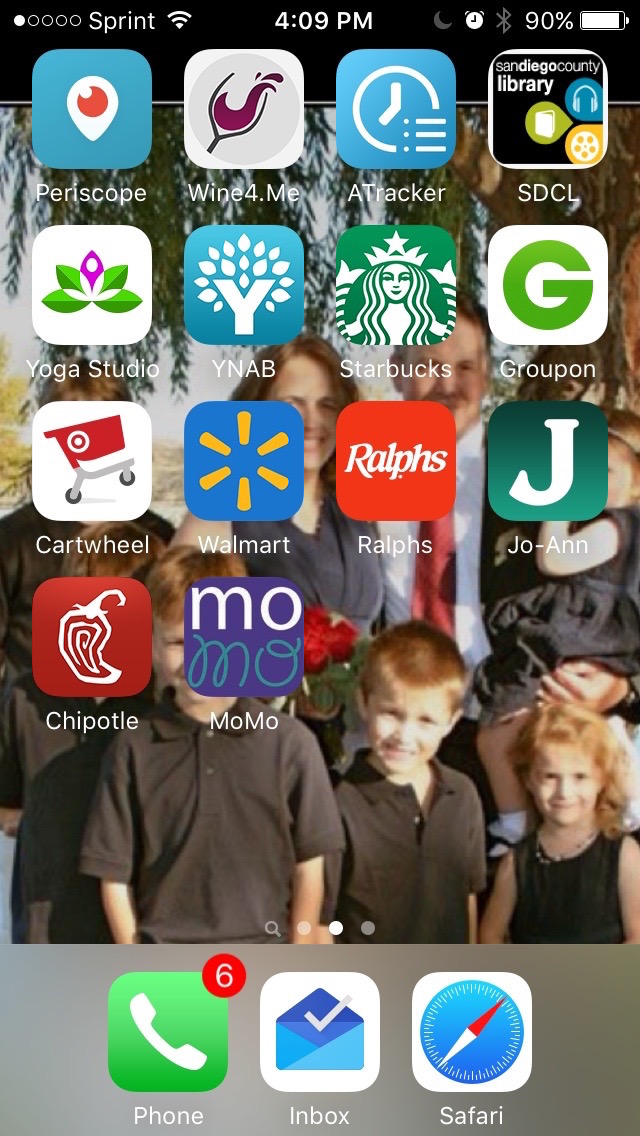Image resolution: width=640 pixels, height=1136 pixels.
Task: Open the Chipotle app
Action: (x=92, y=638)
